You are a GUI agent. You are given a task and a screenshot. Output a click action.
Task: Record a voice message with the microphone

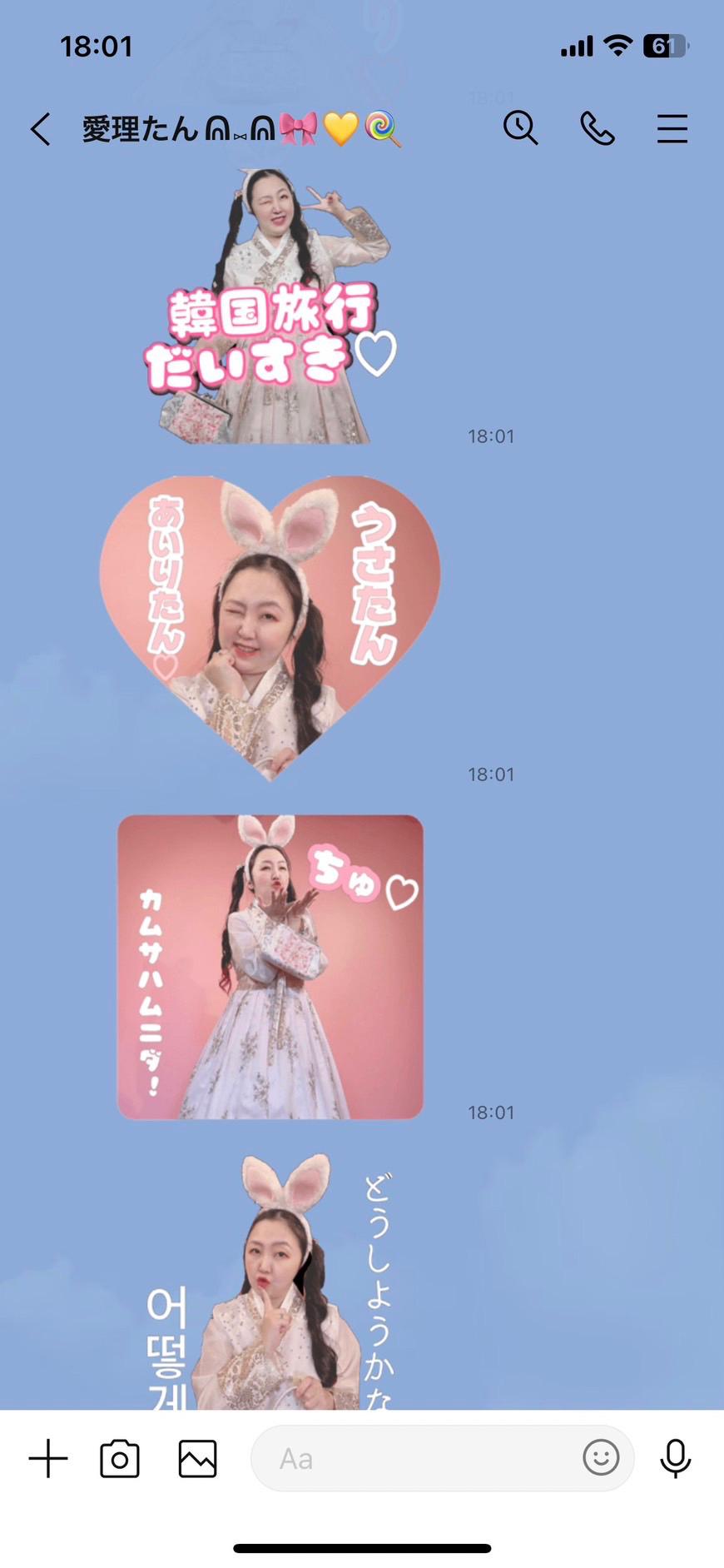tap(675, 1458)
